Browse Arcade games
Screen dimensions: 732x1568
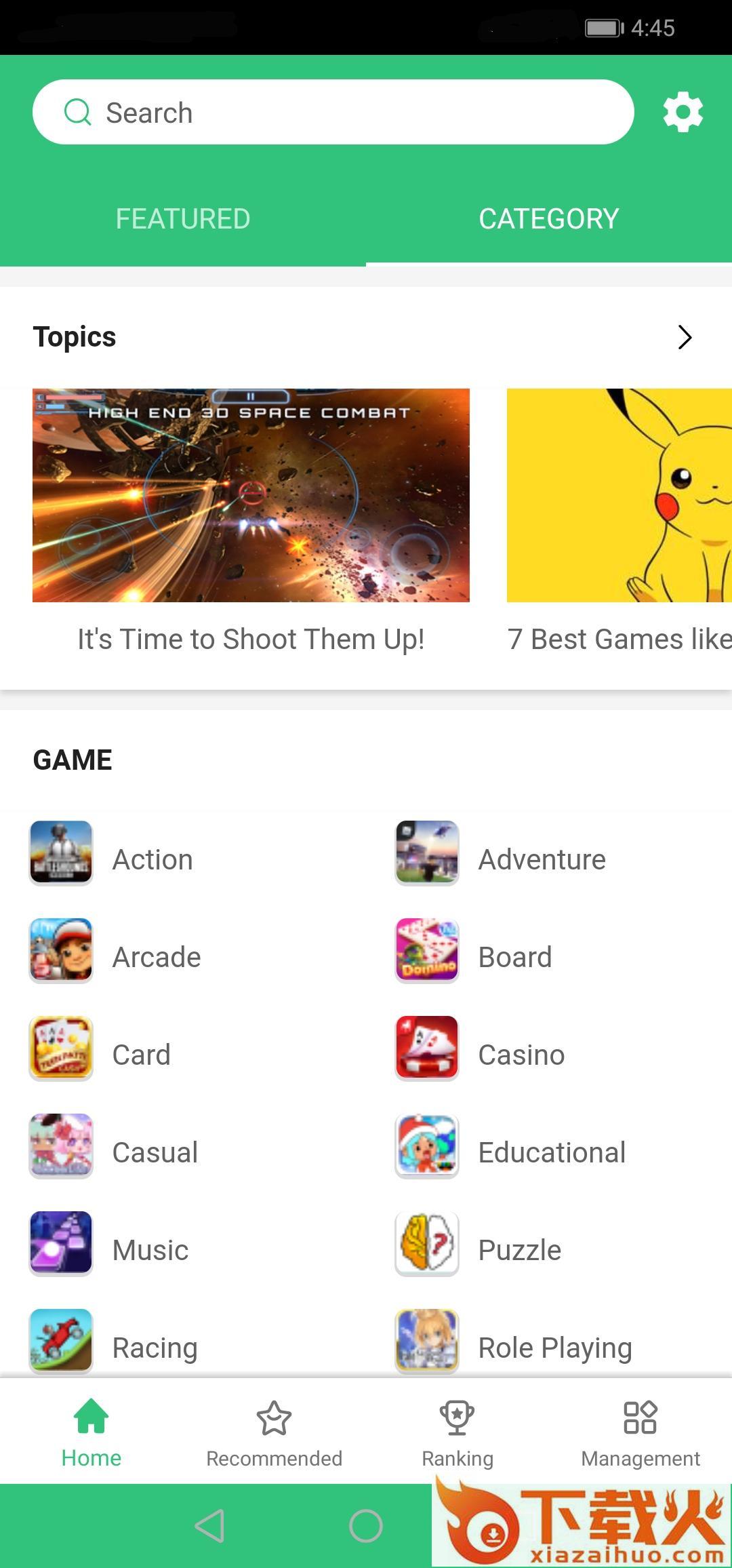(x=156, y=957)
